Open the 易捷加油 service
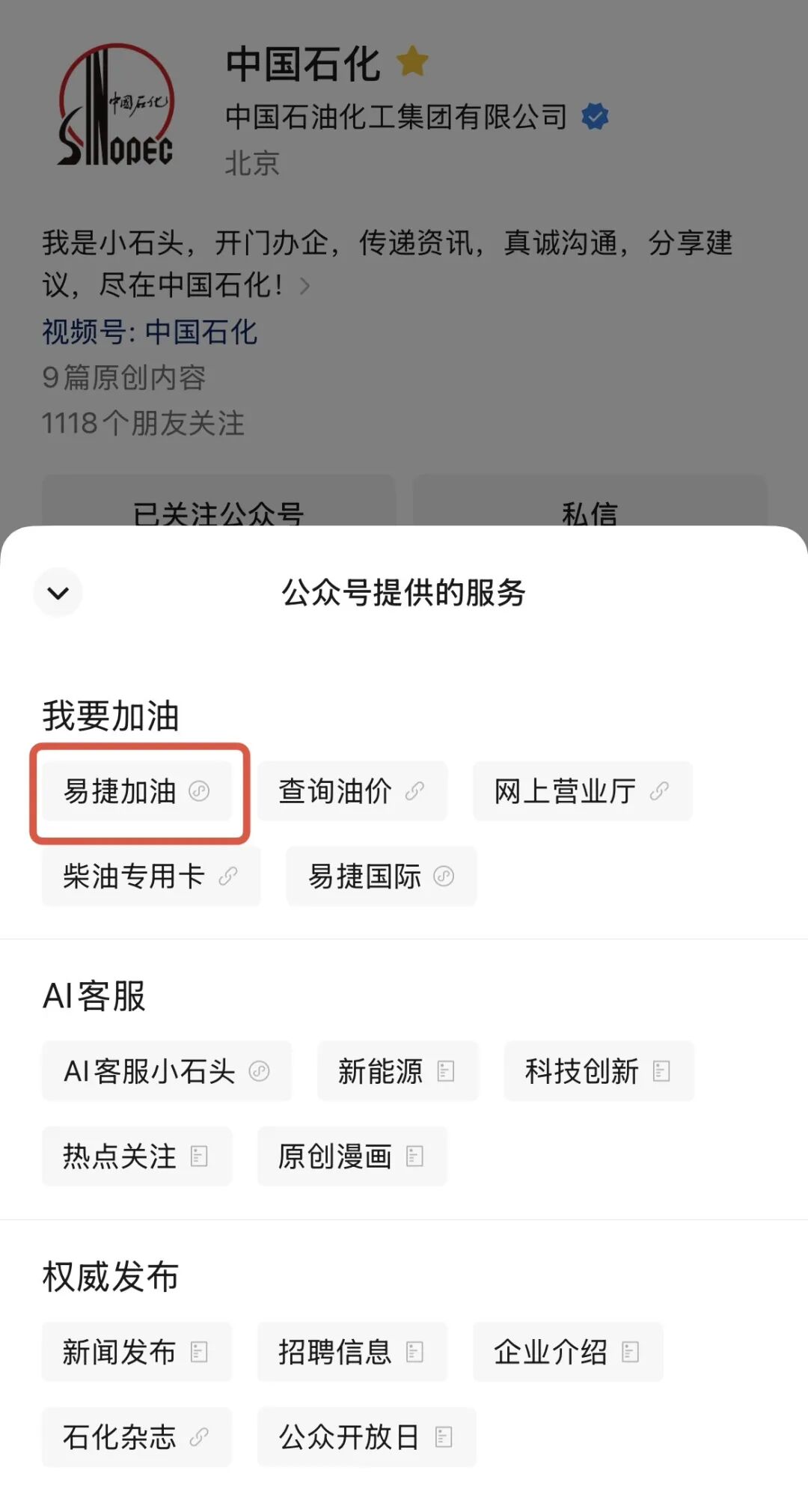 (136, 791)
